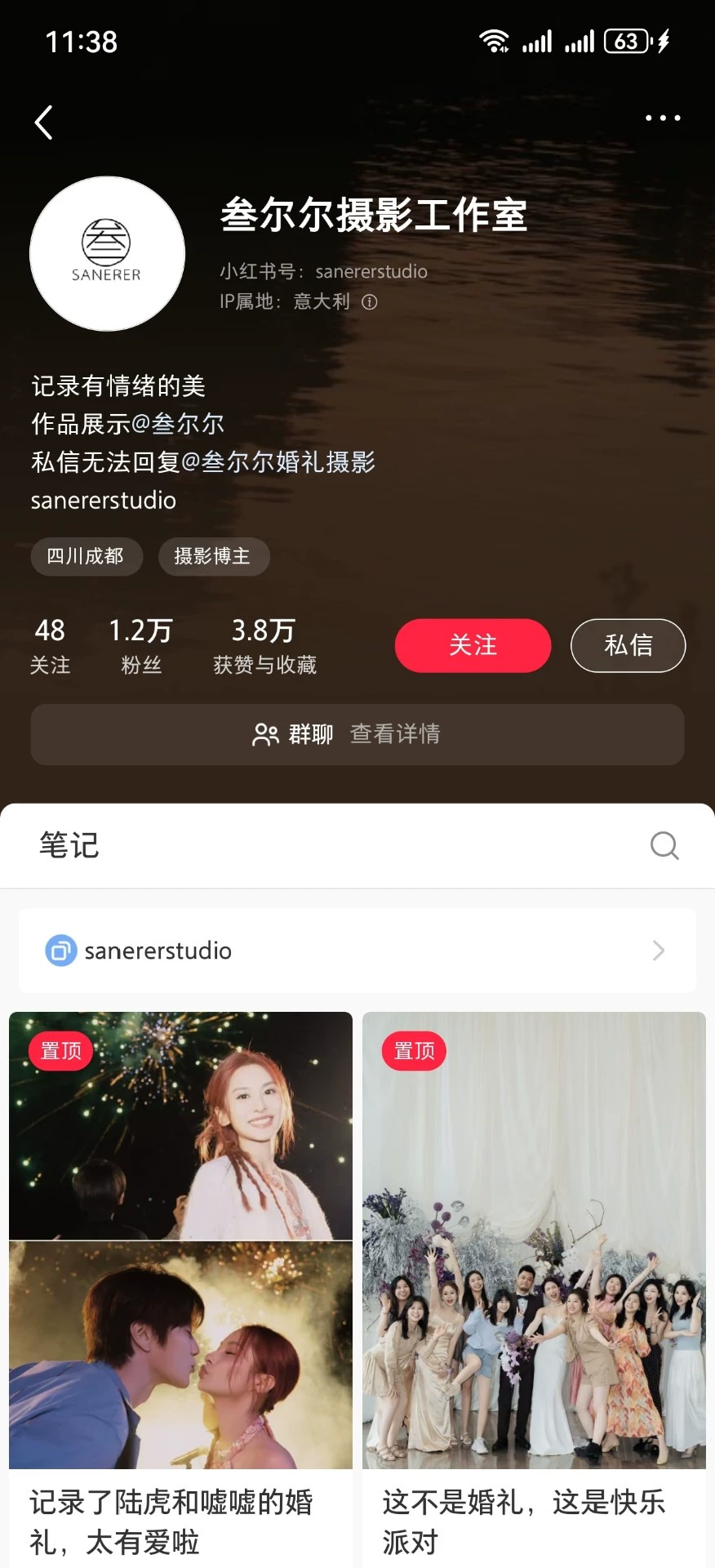Screen dimensions: 715x1568
Task: View group chat details (群聊)
Action: [357, 734]
